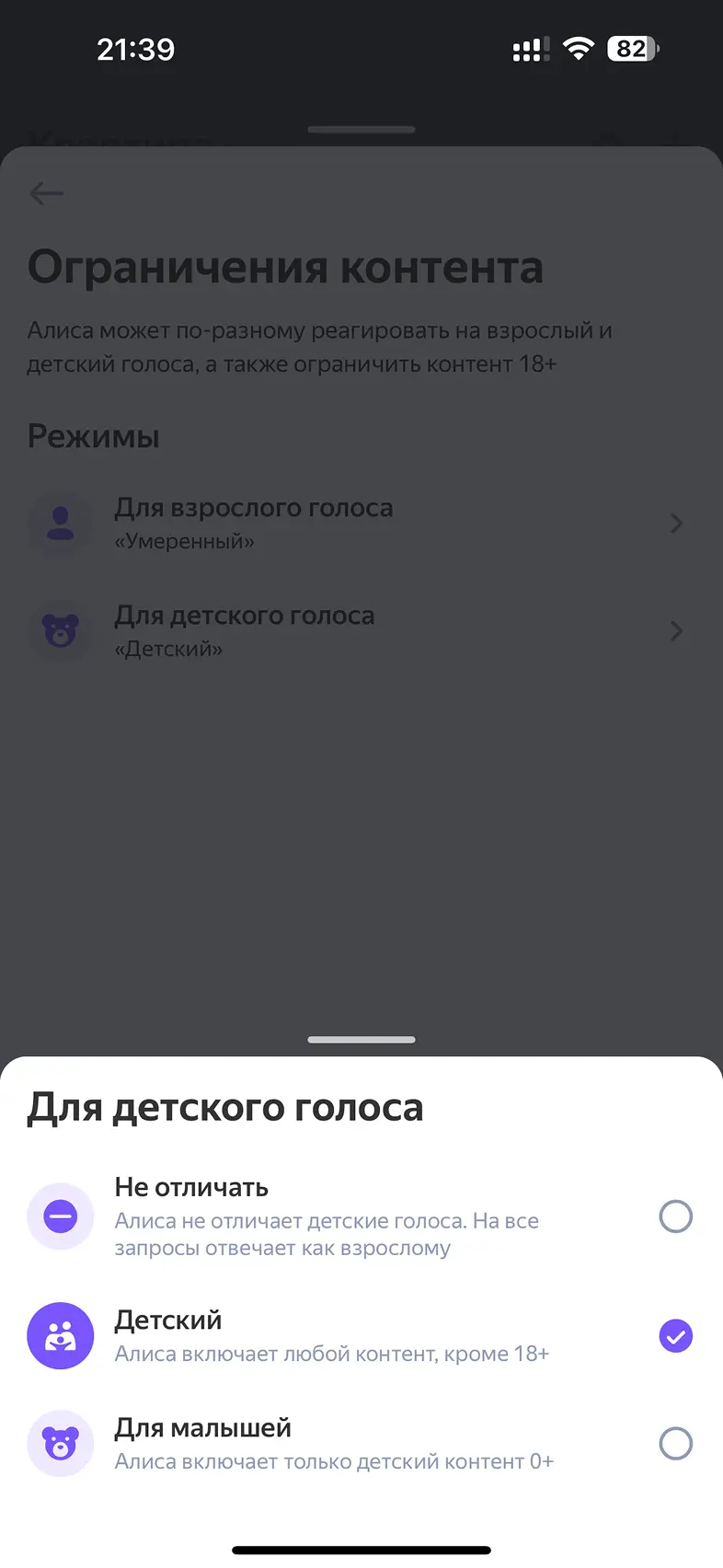This screenshot has height=1568, width=723.
Task: Select the «Для малышей» option
Action: 675,1443
